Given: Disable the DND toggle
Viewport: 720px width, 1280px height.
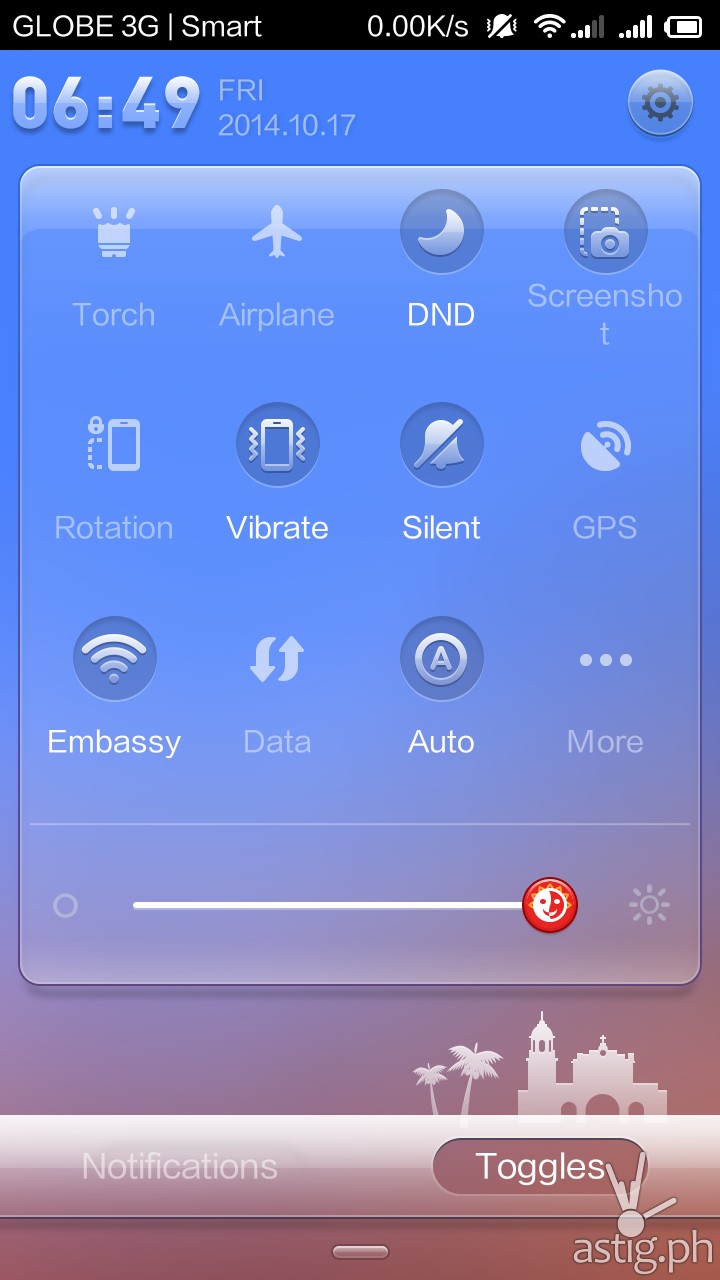Looking at the screenshot, I should pyautogui.click(x=441, y=232).
